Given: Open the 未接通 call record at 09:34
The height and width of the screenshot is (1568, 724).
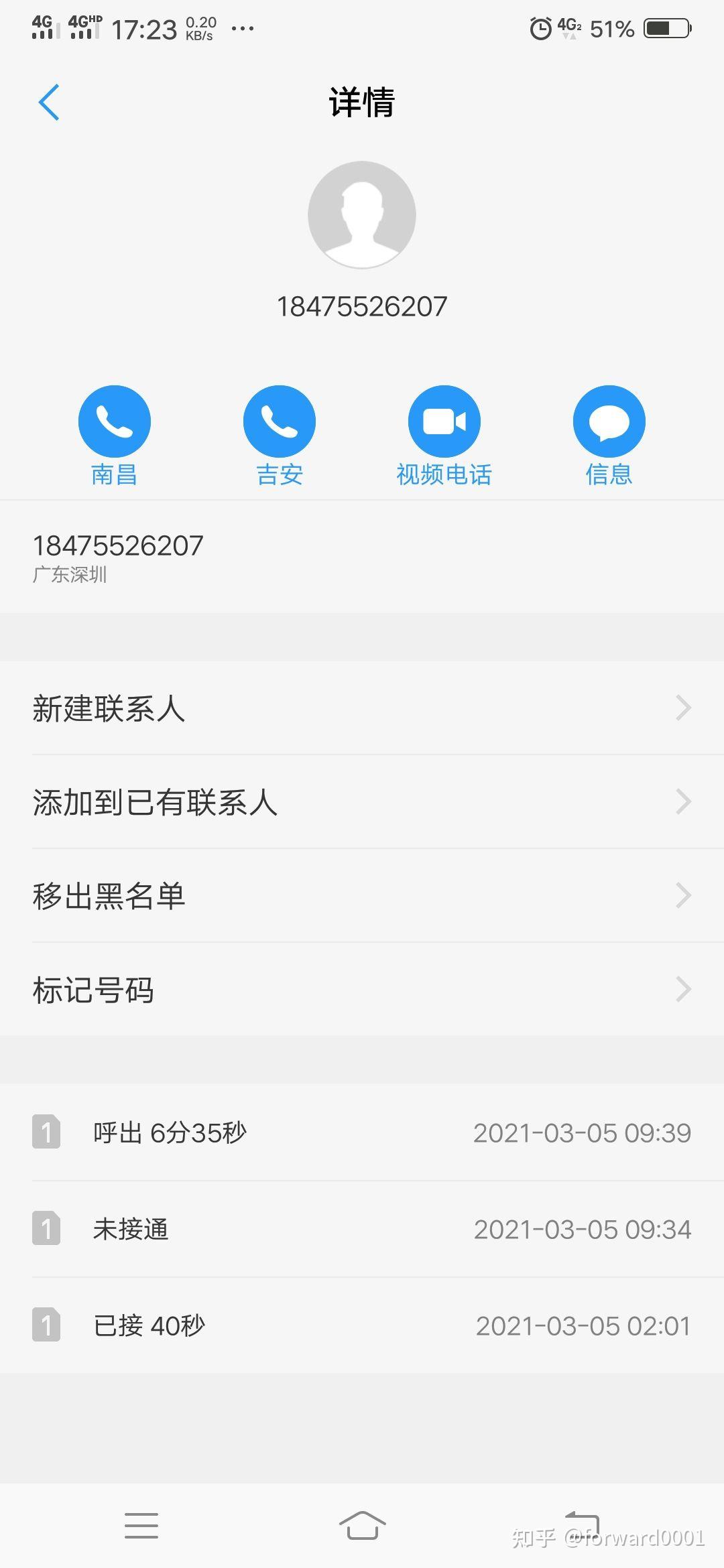Looking at the screenshot, I should pyautogui.click(x=362, y=1229).
